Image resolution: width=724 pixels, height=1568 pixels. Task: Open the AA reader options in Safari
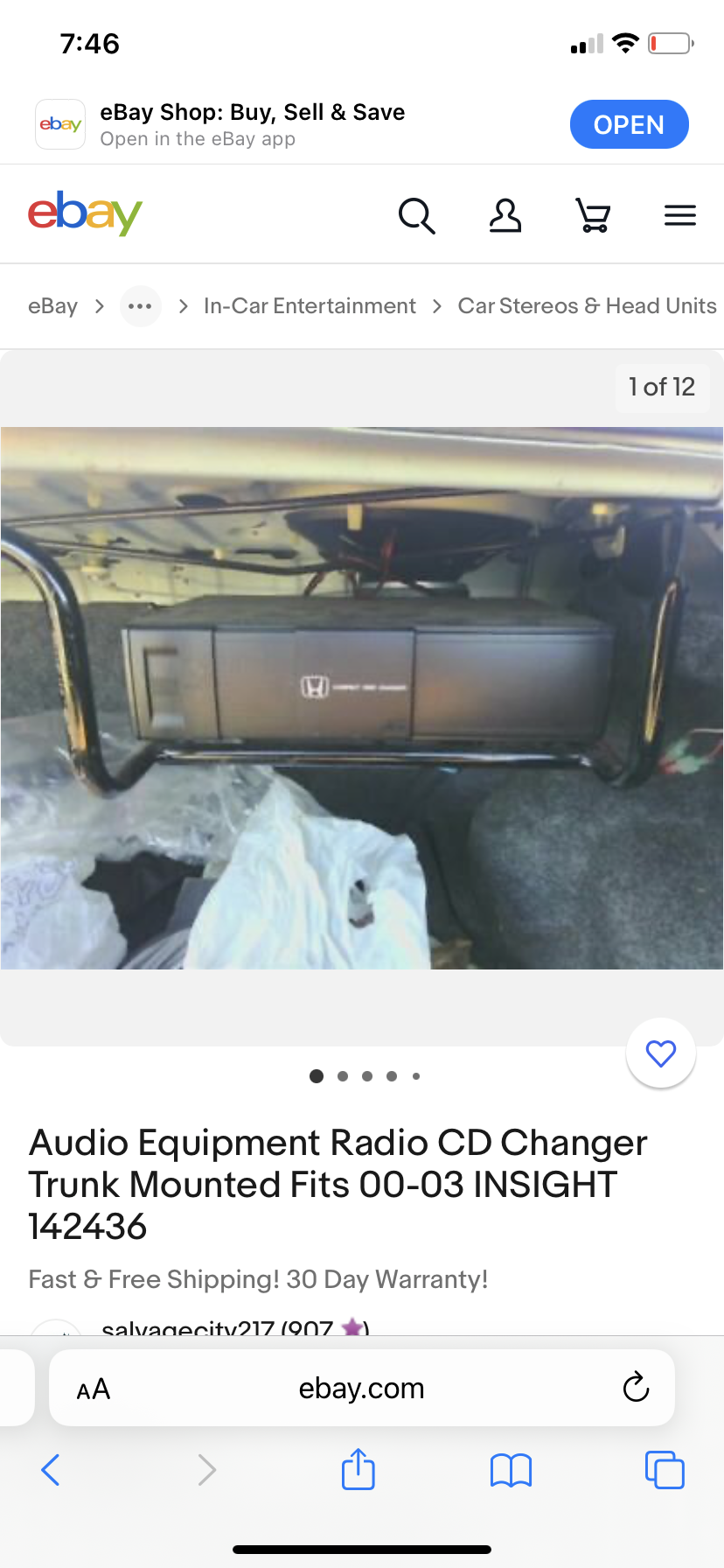click(x=94, y=1389)
